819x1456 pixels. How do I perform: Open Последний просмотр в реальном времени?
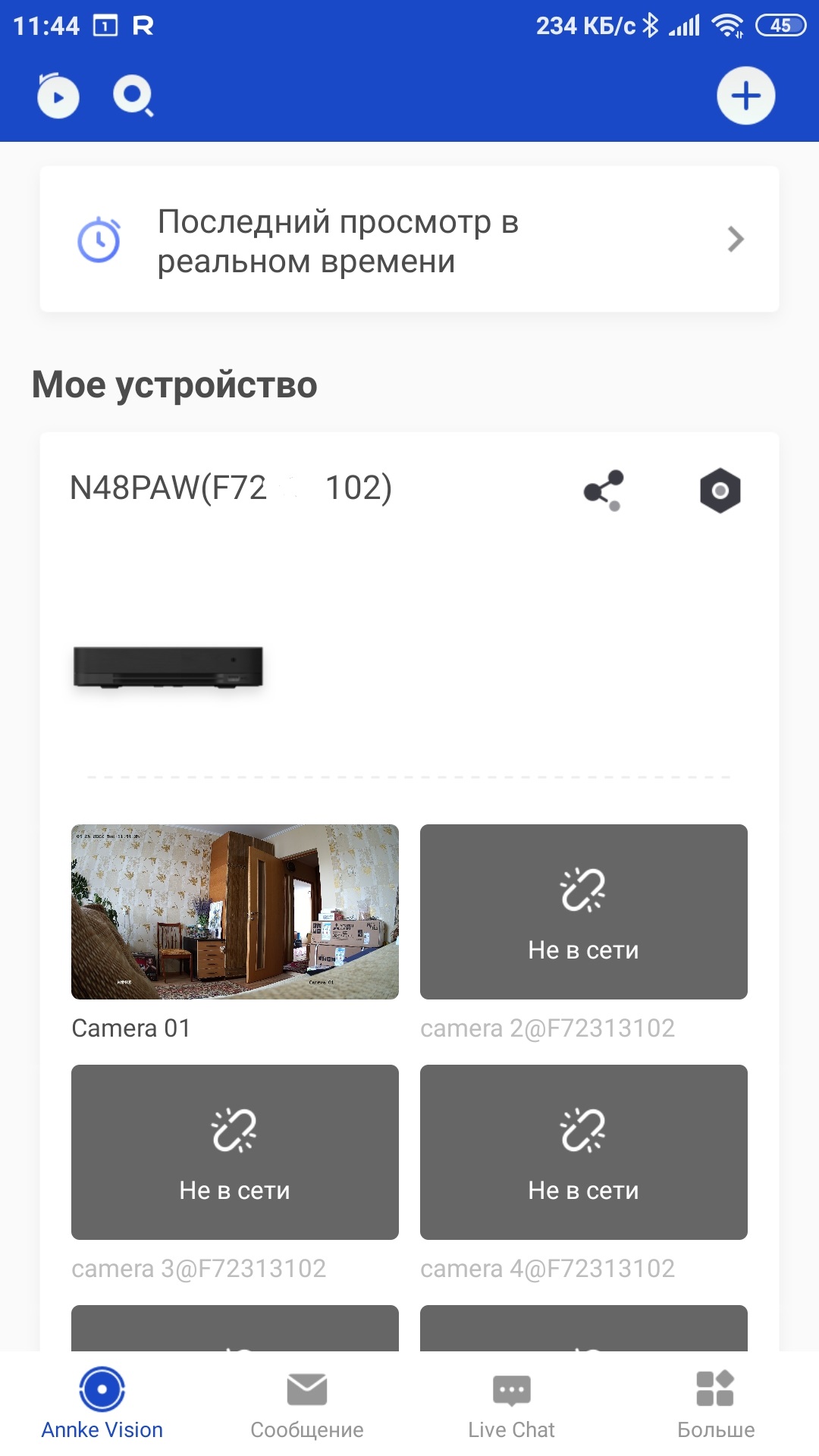coord(409,240)
